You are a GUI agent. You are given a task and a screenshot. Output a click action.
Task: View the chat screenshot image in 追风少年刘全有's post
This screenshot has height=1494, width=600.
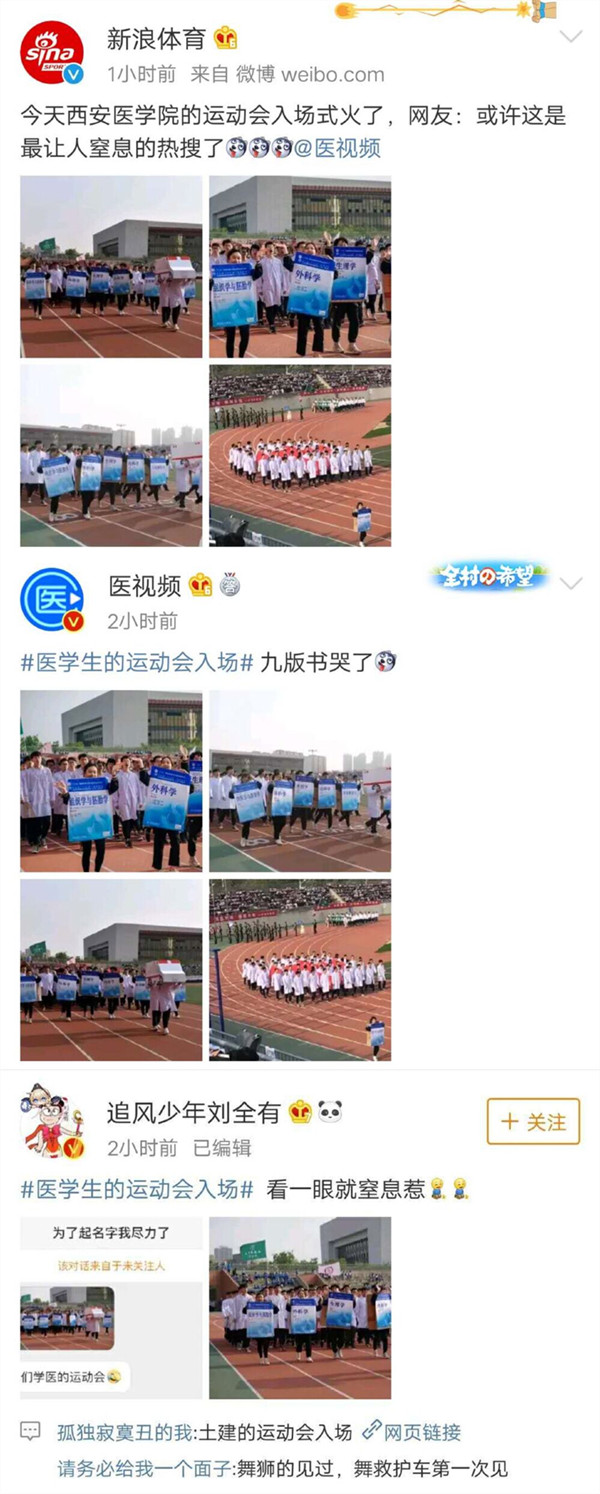111,1307
